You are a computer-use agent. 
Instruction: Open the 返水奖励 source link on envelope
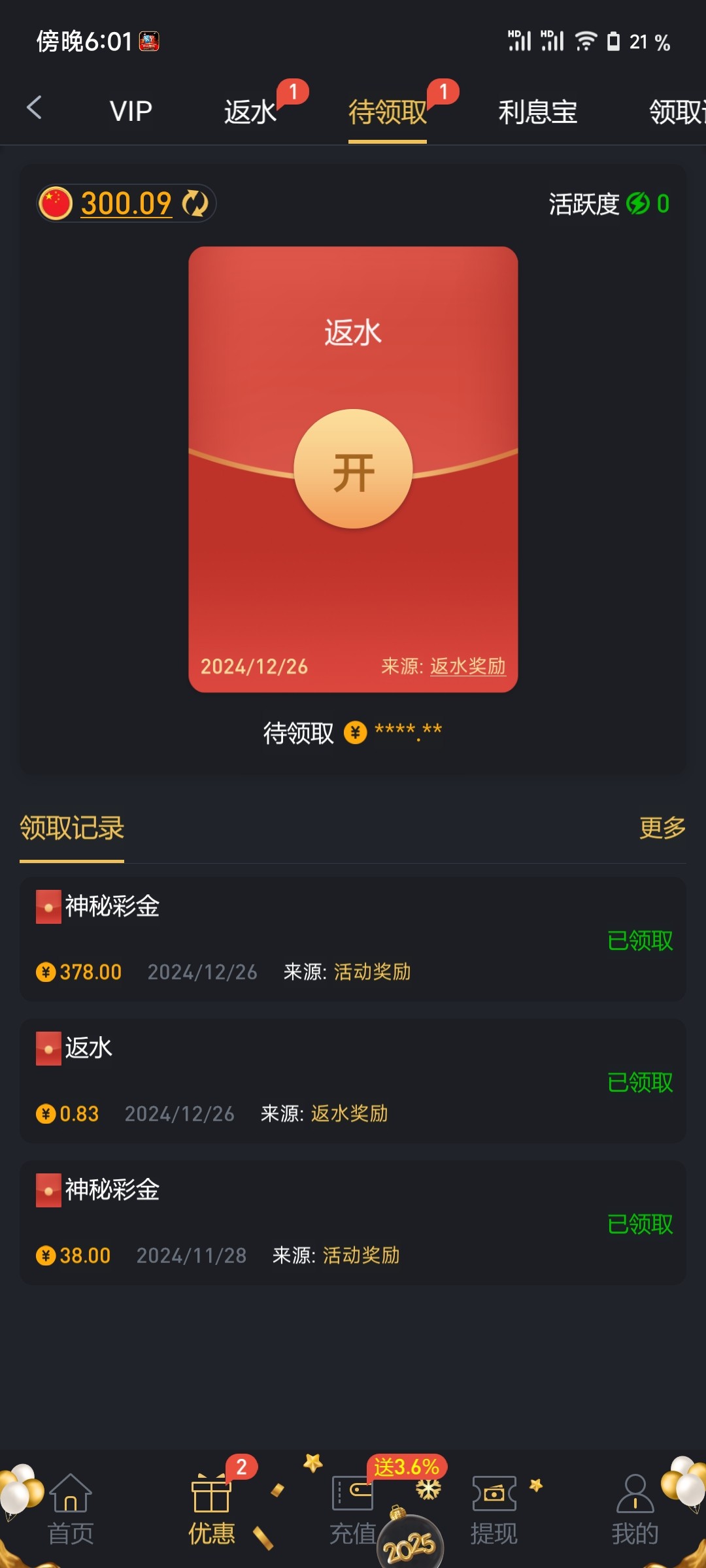pos(467,666)
